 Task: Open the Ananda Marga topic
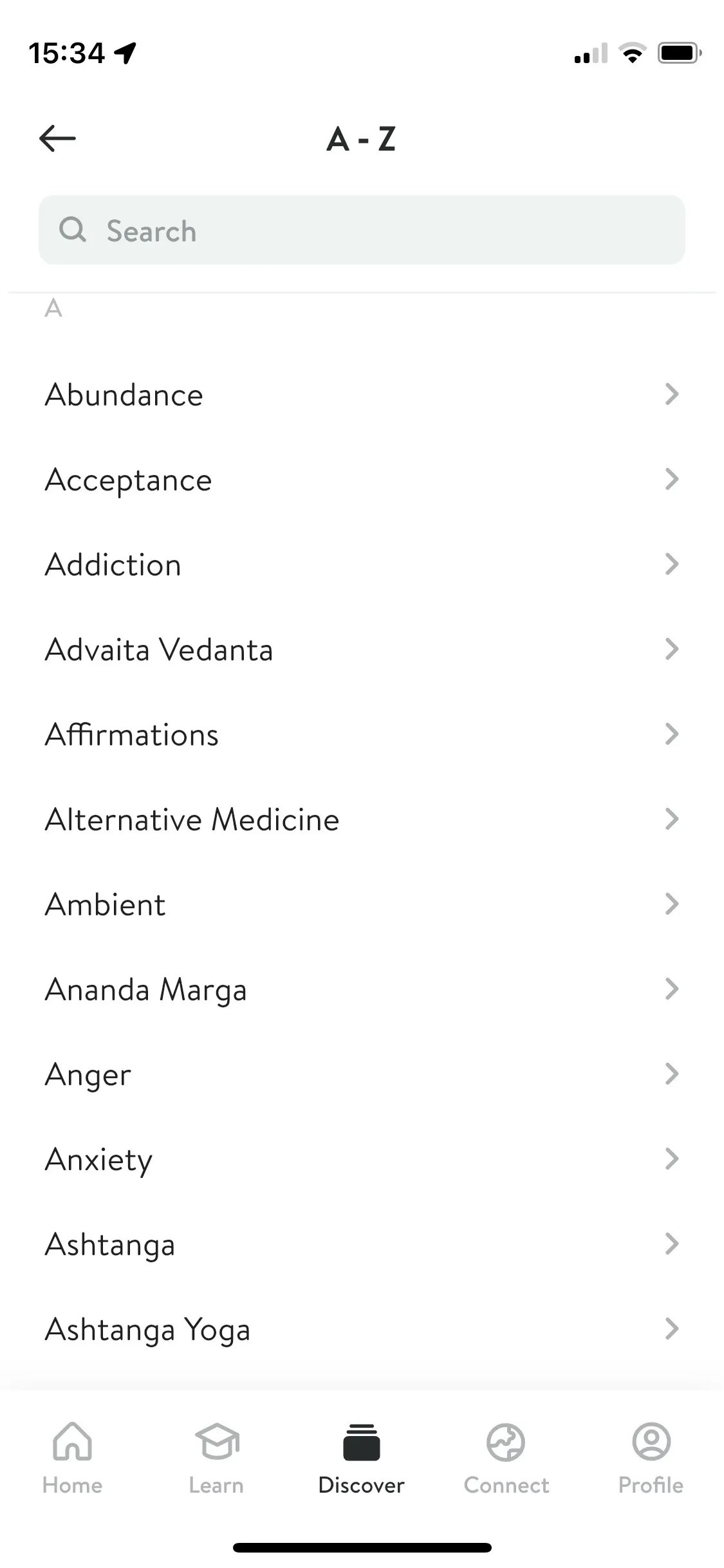[x=257, y=989]
